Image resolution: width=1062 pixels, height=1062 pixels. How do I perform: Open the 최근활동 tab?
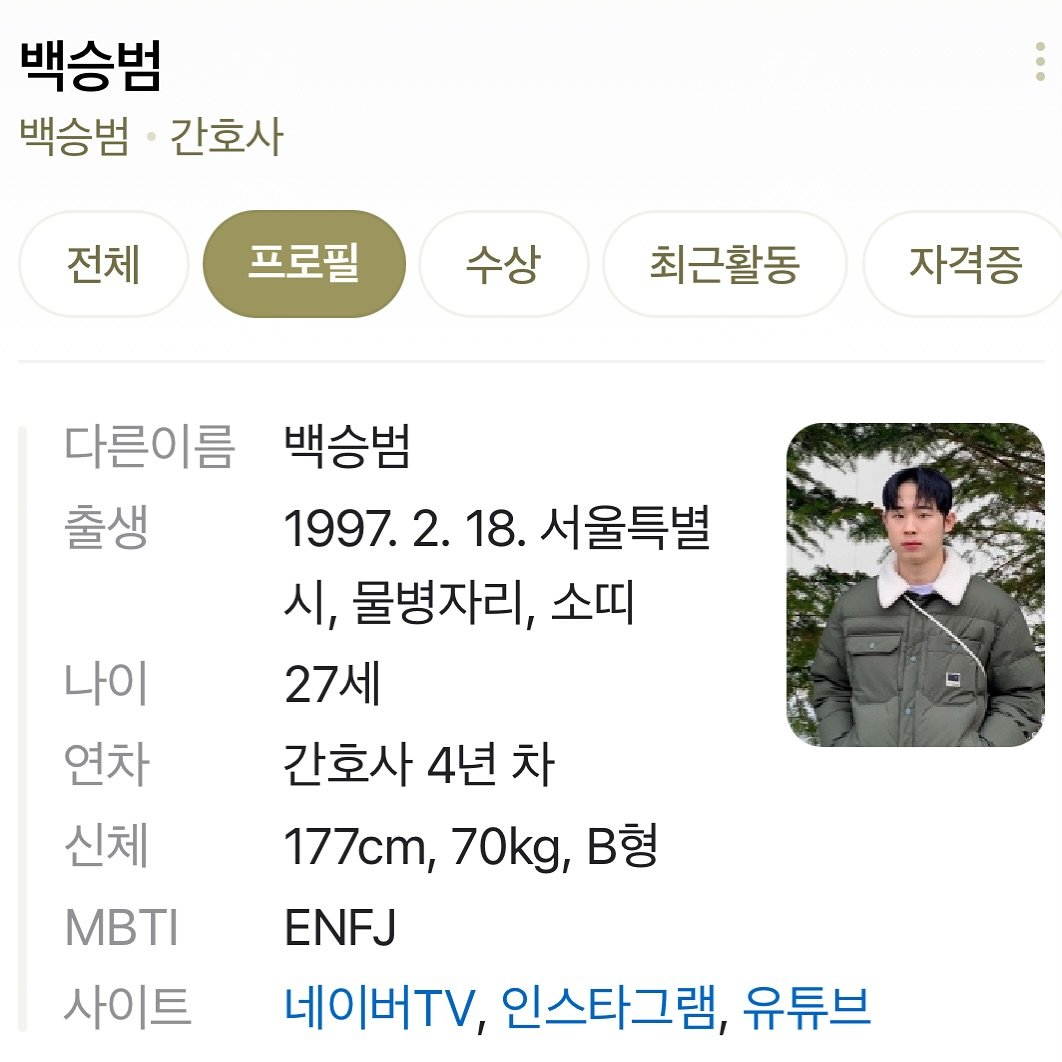coord(725,265)
